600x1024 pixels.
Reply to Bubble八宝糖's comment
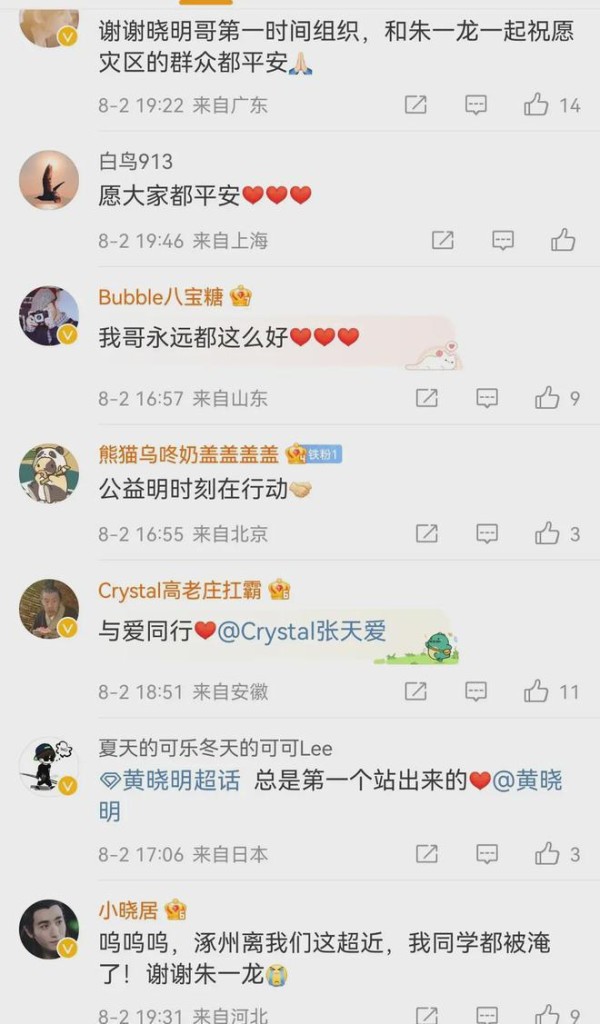pos(487,398)
